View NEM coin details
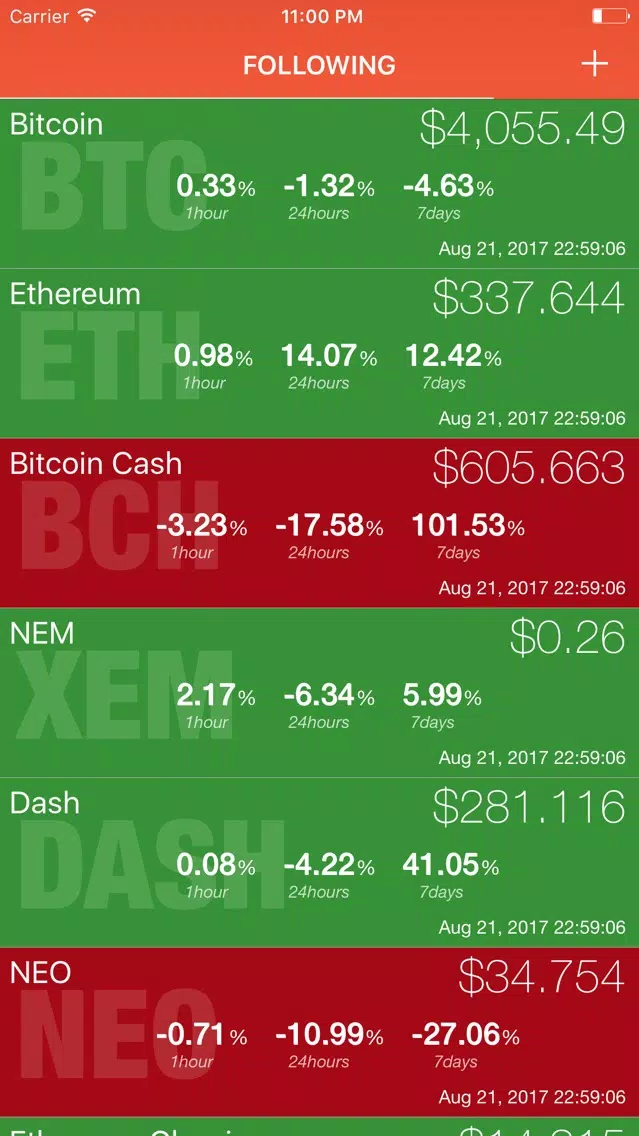Image resolution: width=639 pixels, height=1136 pixels. click(x=320, y=692)
